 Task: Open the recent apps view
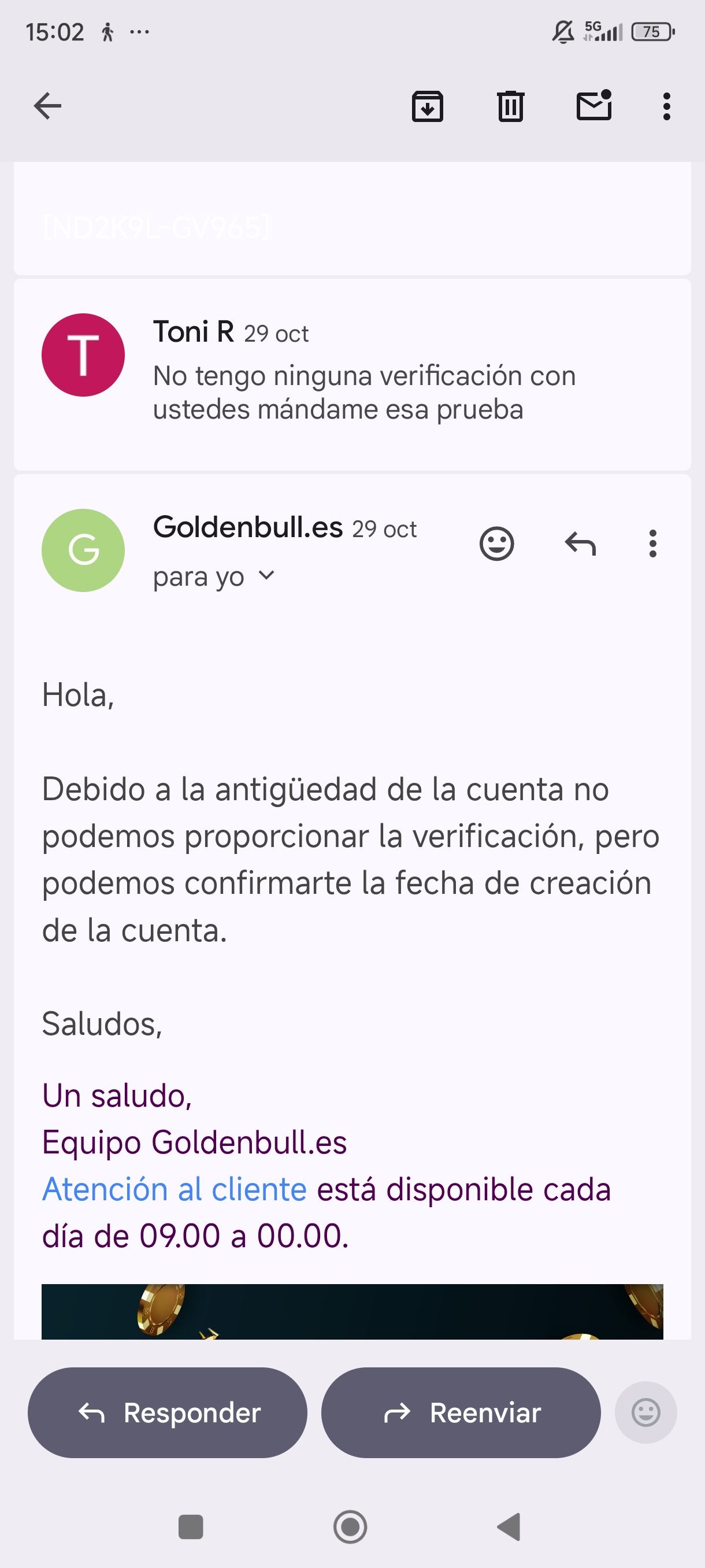pyautogui.click(x=190, y=1526)
